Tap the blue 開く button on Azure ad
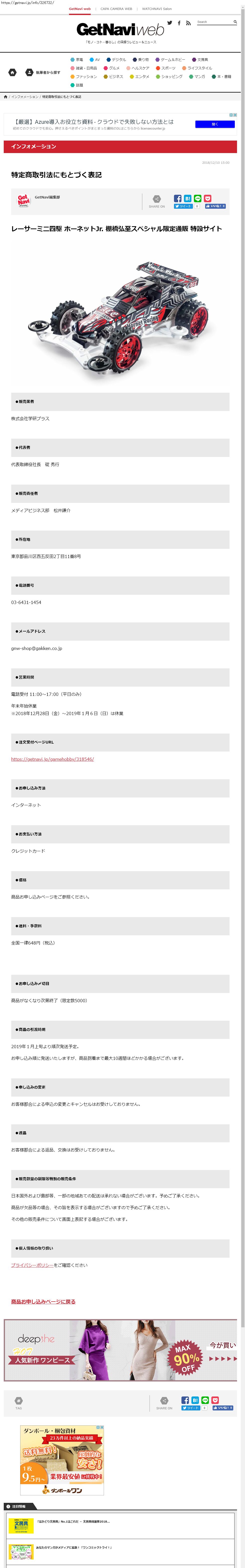 coord(215,124)
